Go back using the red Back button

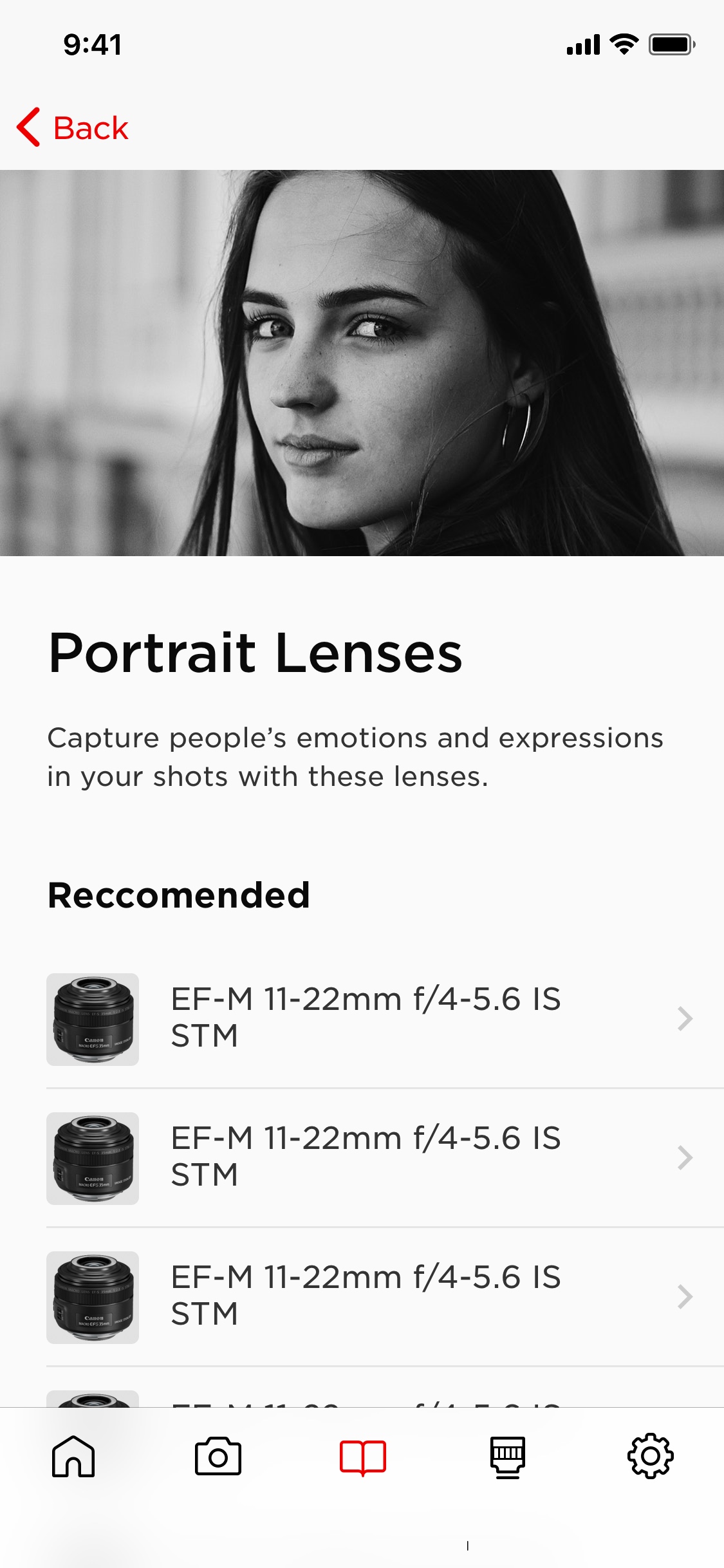point(73,127)
